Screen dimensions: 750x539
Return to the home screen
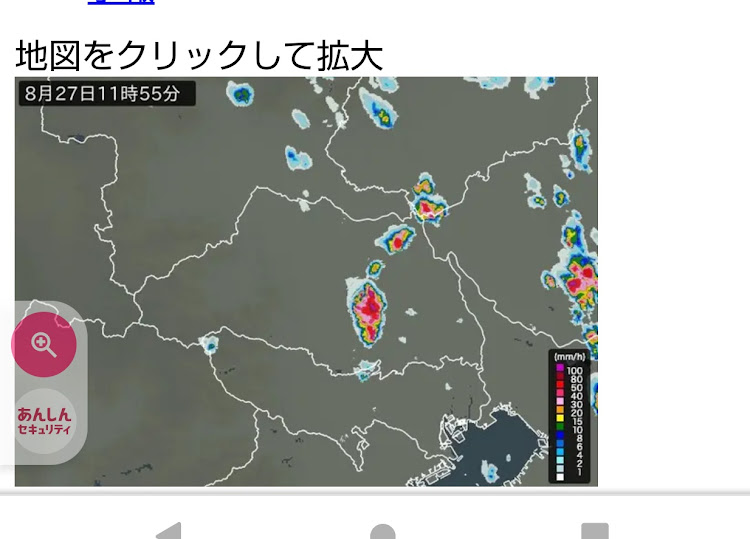click(382, 532)
